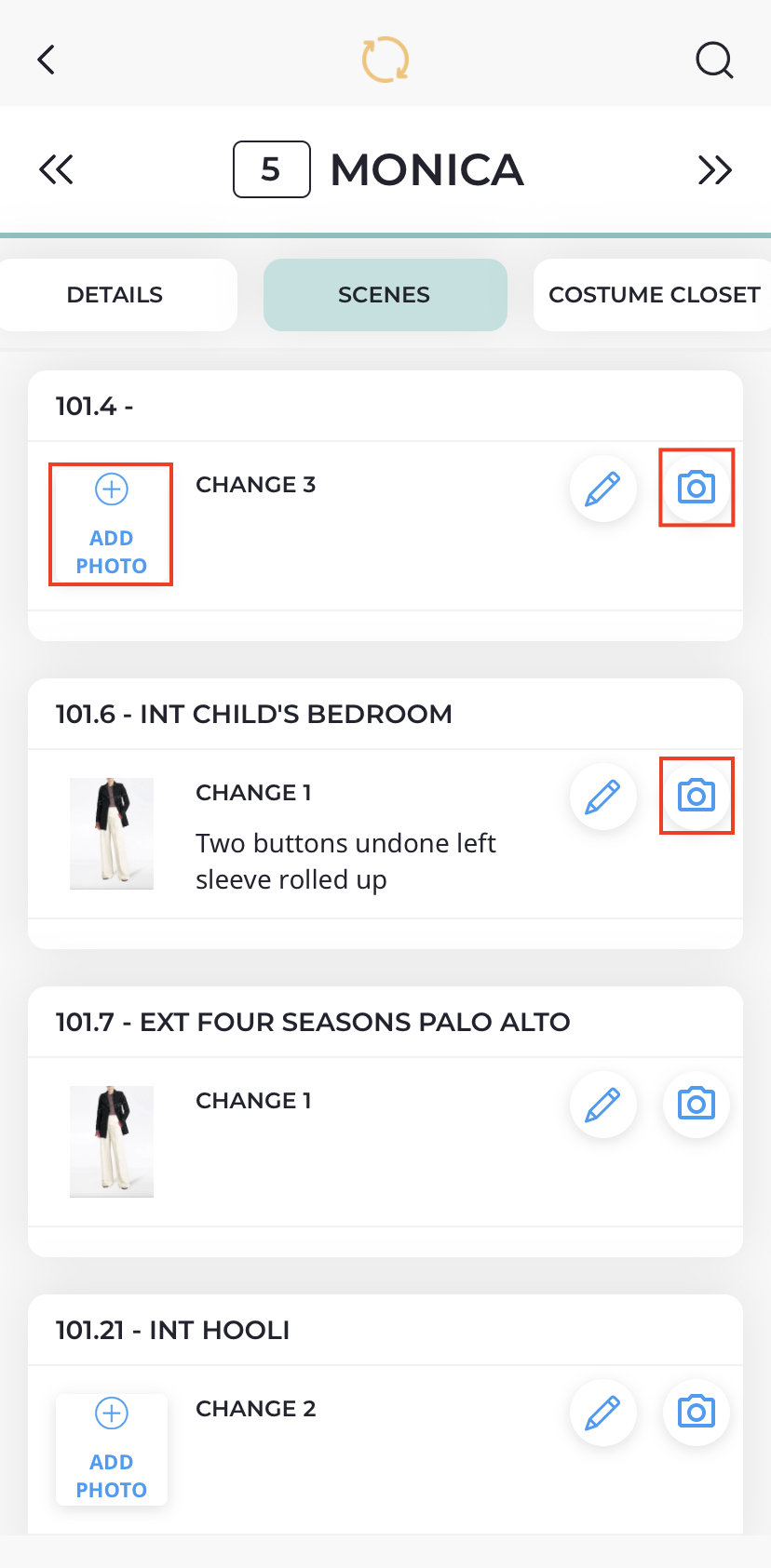The image size is (771, 1568).
Task: Open search with the magnifier icon
Action: (714, 60)
